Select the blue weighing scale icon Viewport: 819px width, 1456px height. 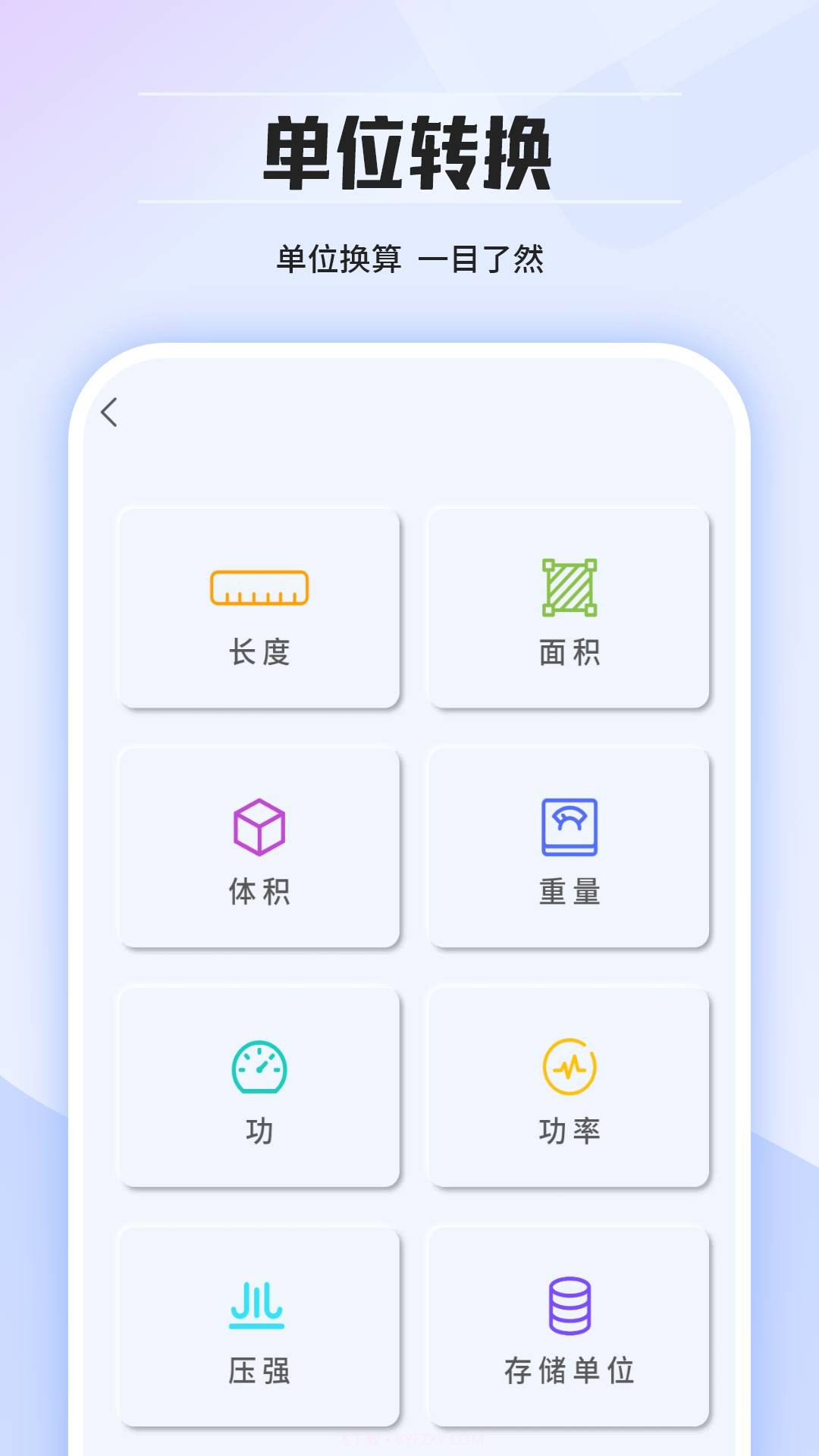pos(570,827)
